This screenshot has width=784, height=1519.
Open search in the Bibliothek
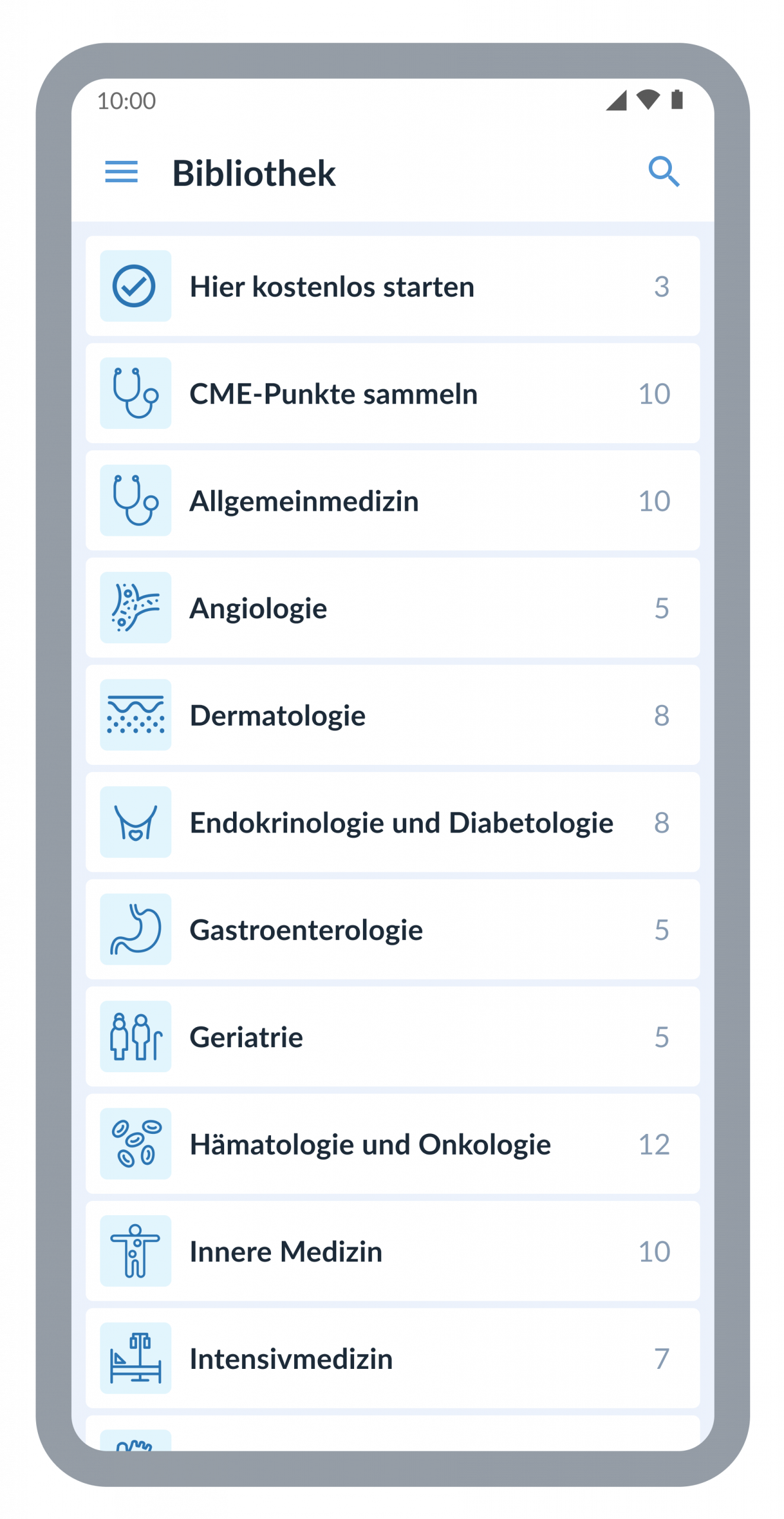[x=664, y=172]
